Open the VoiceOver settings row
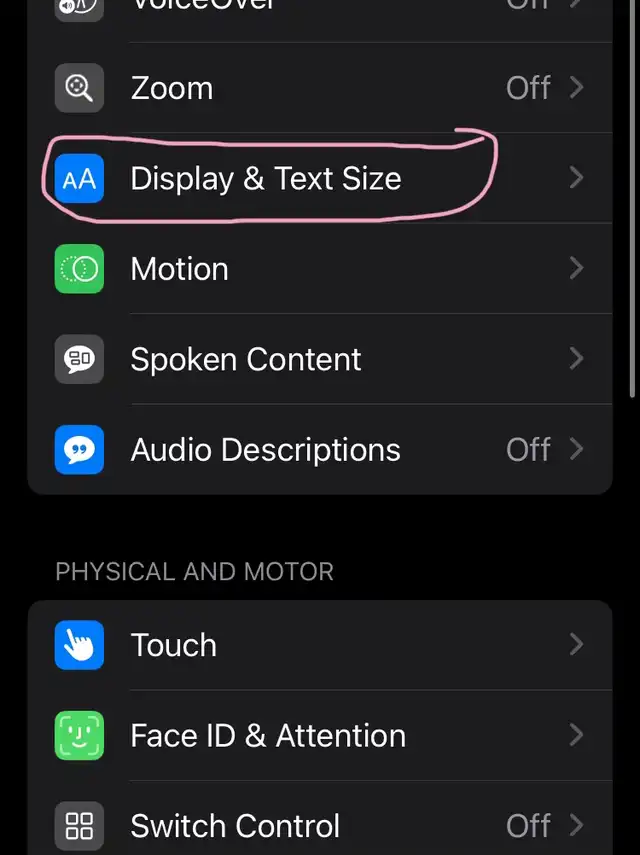Viewport: 640px width, 855px height. 320,8
